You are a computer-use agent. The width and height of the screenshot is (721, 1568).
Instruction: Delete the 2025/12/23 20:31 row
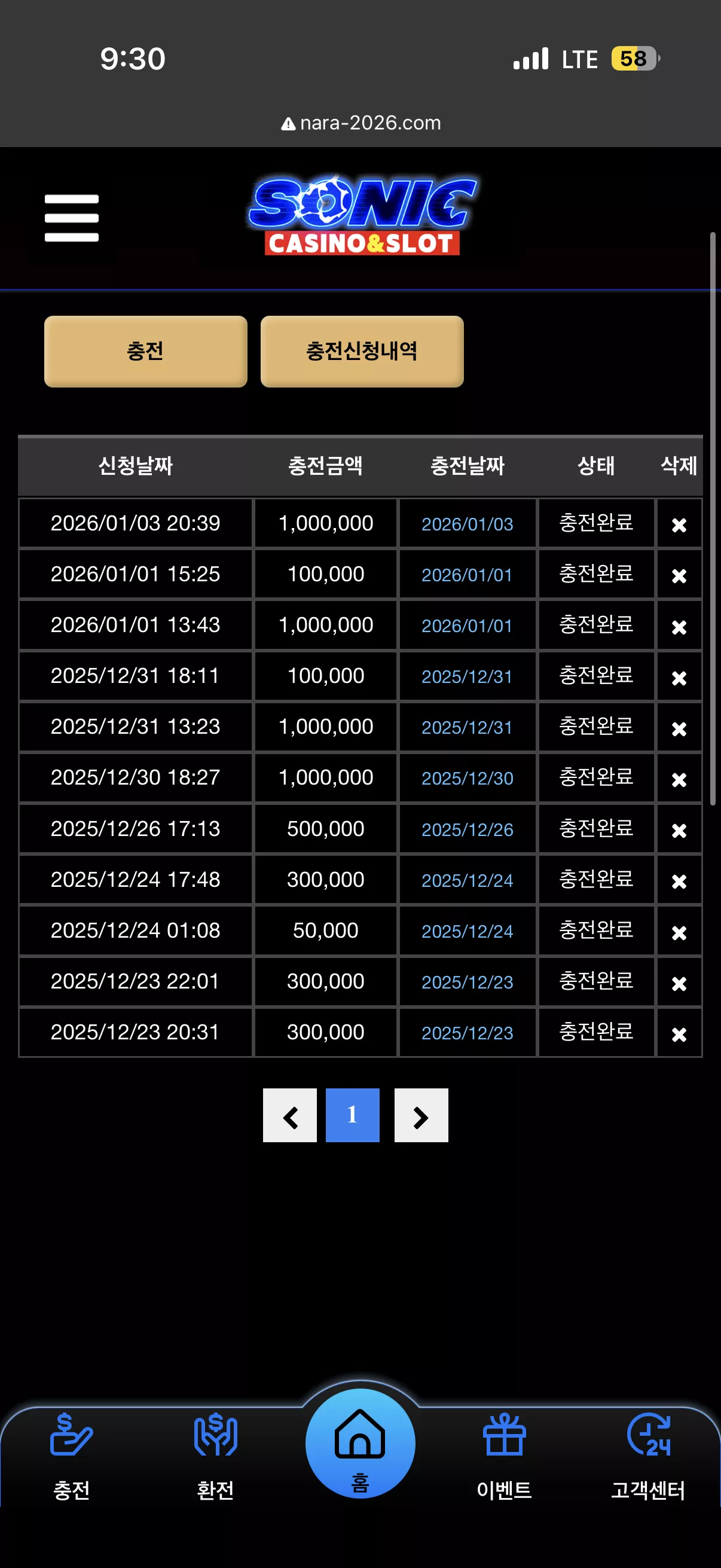coord(679,1033)
